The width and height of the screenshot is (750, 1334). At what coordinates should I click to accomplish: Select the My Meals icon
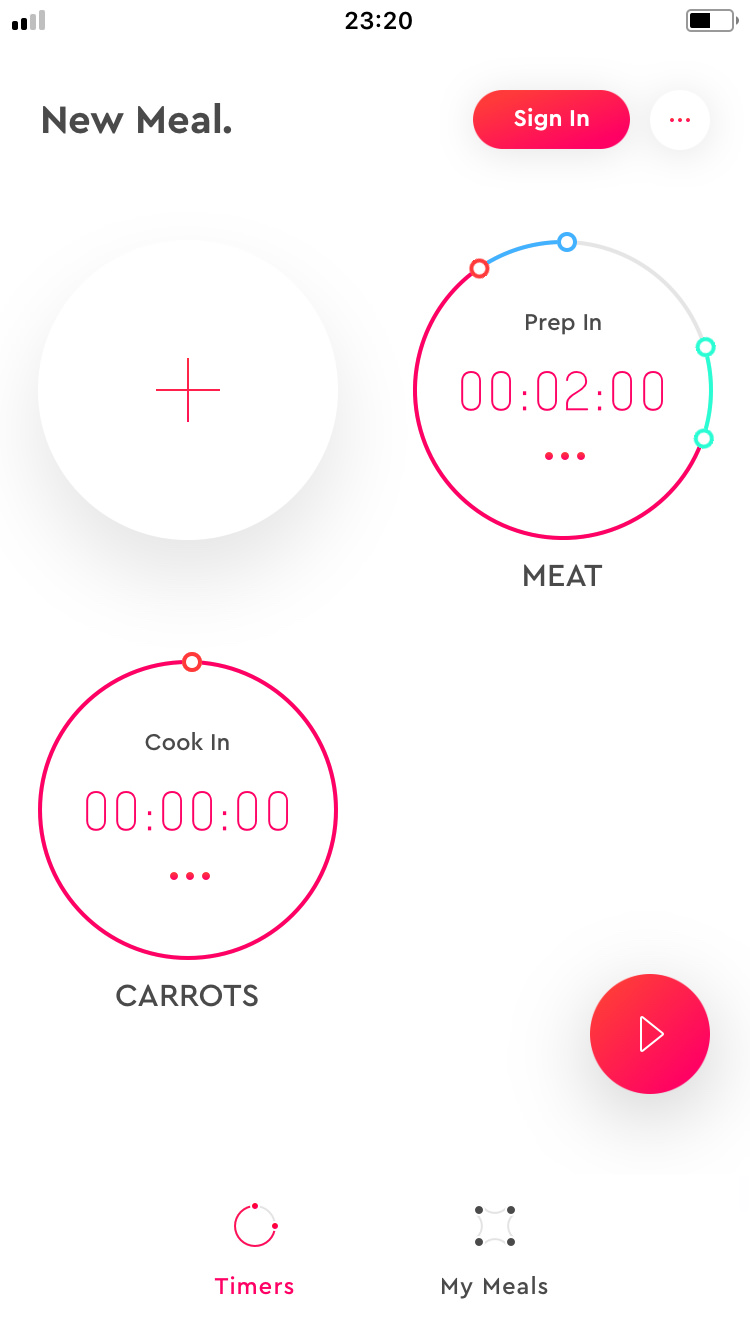pos(493,1224)
